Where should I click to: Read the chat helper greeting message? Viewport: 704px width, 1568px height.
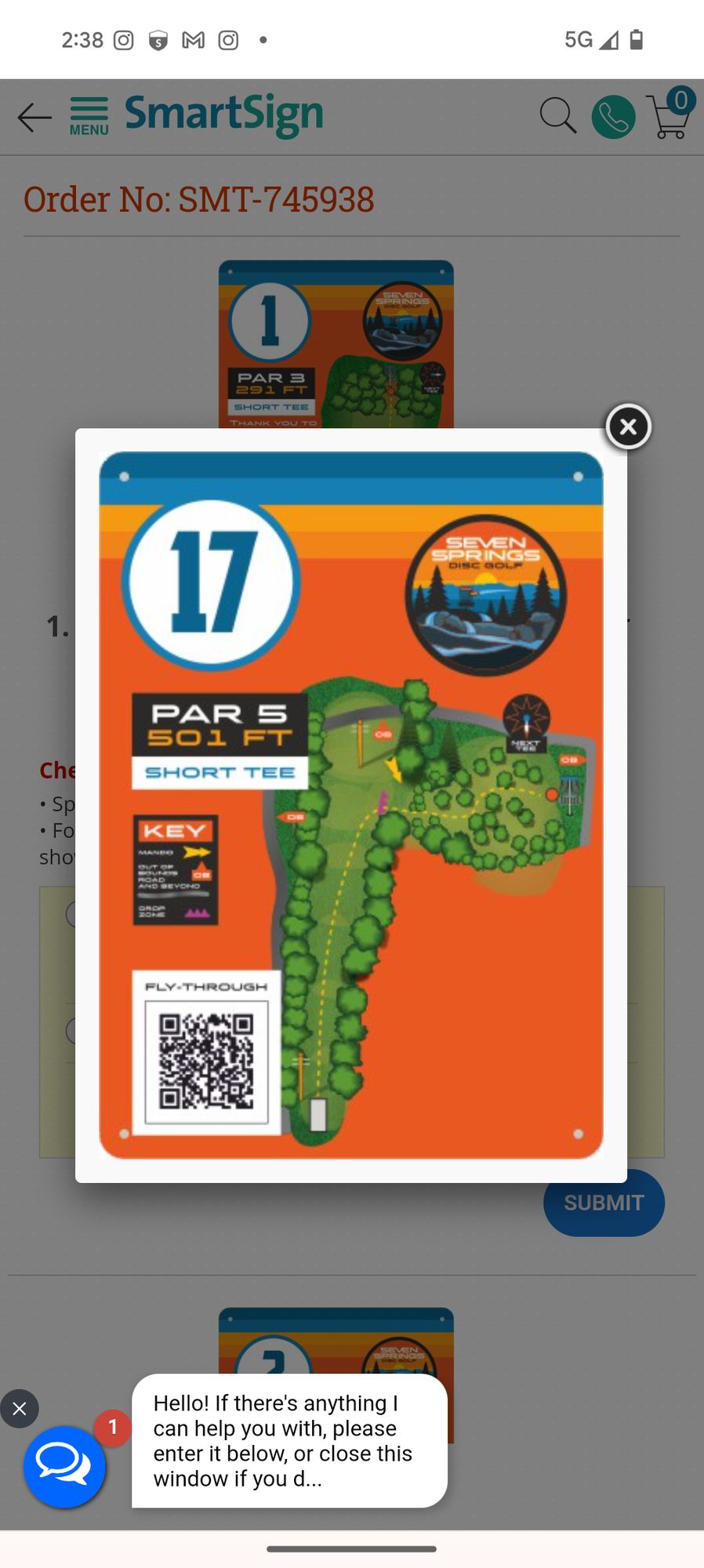289,1440
